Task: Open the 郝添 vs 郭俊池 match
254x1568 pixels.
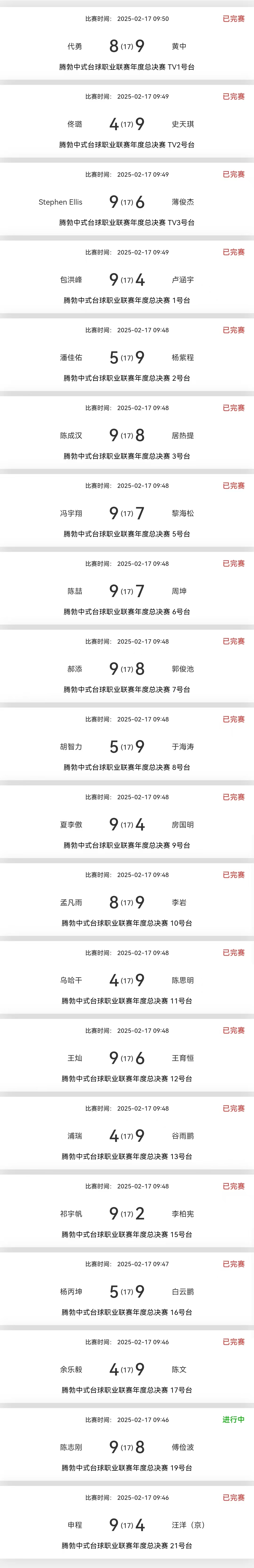Action: coord(127,669)
